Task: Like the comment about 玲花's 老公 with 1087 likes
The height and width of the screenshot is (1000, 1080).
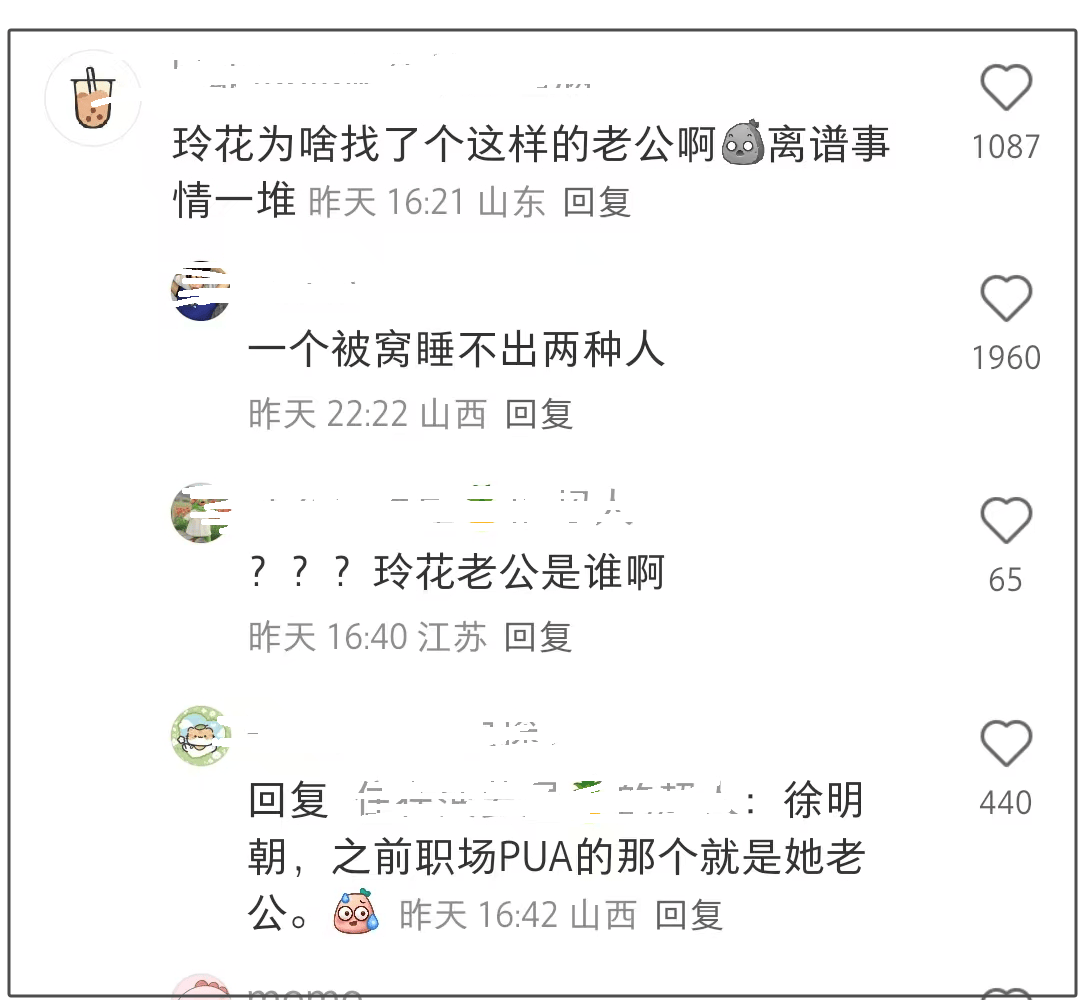Action: 1005,89
